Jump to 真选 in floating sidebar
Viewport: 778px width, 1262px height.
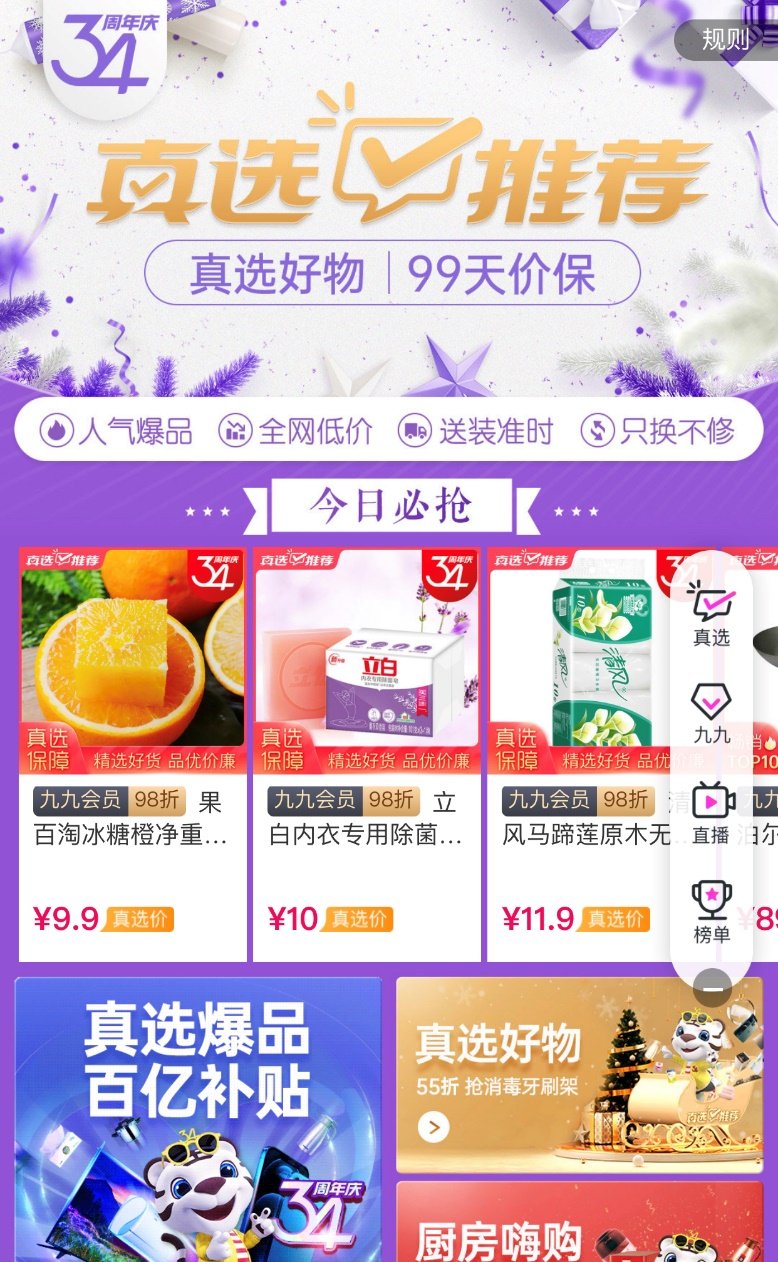pyautogui.click(x=712, y=614)
